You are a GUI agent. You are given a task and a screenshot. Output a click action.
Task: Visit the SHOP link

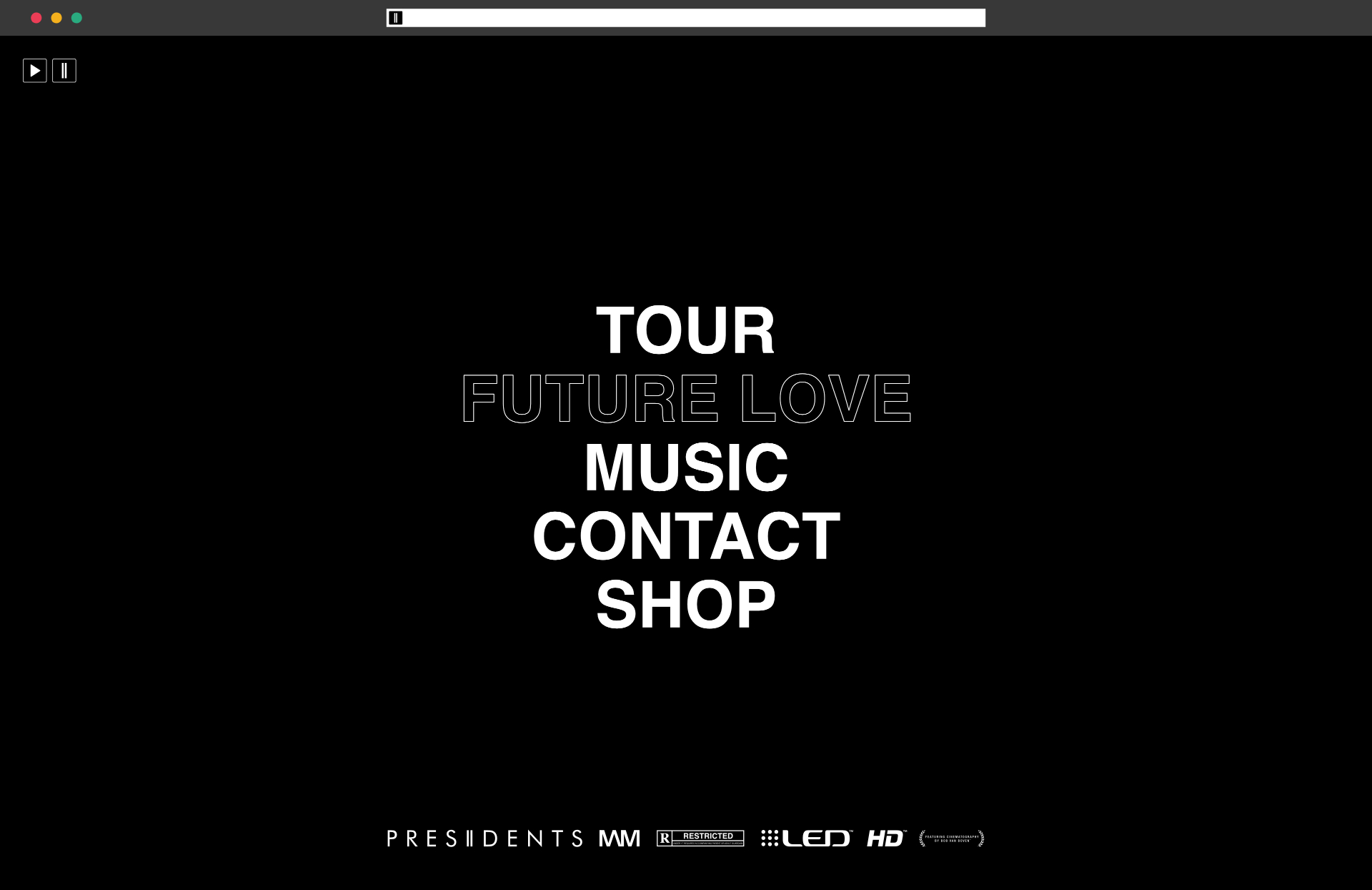tap(686, 605)
